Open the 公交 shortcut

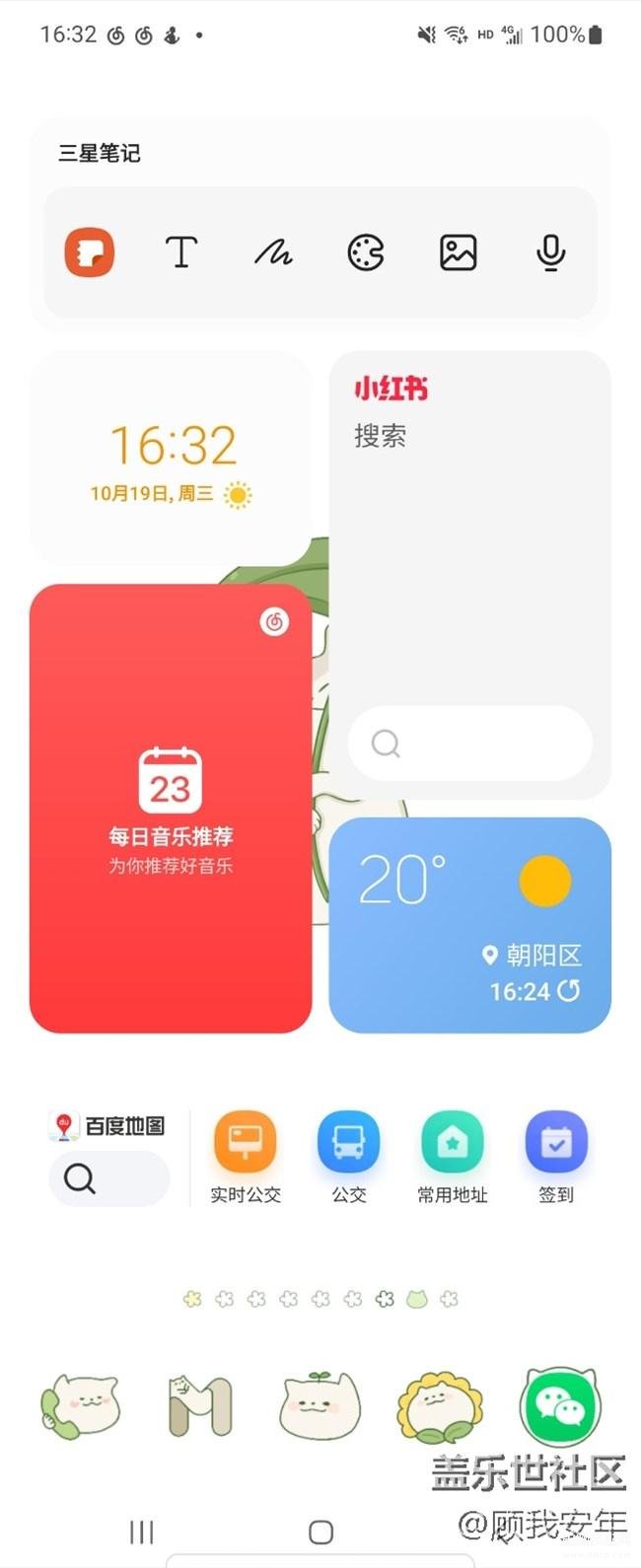(x=348, y=1156)
